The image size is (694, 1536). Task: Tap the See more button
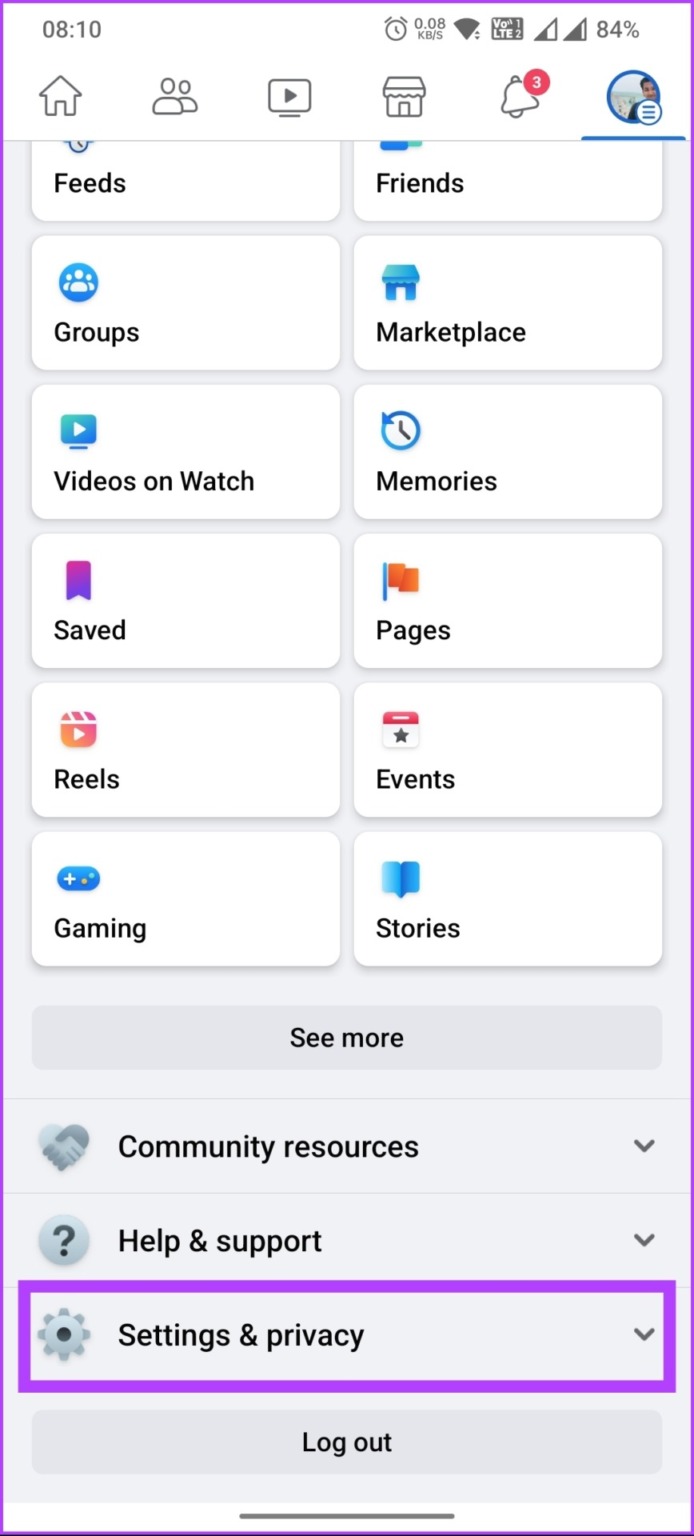[347, 1038]
